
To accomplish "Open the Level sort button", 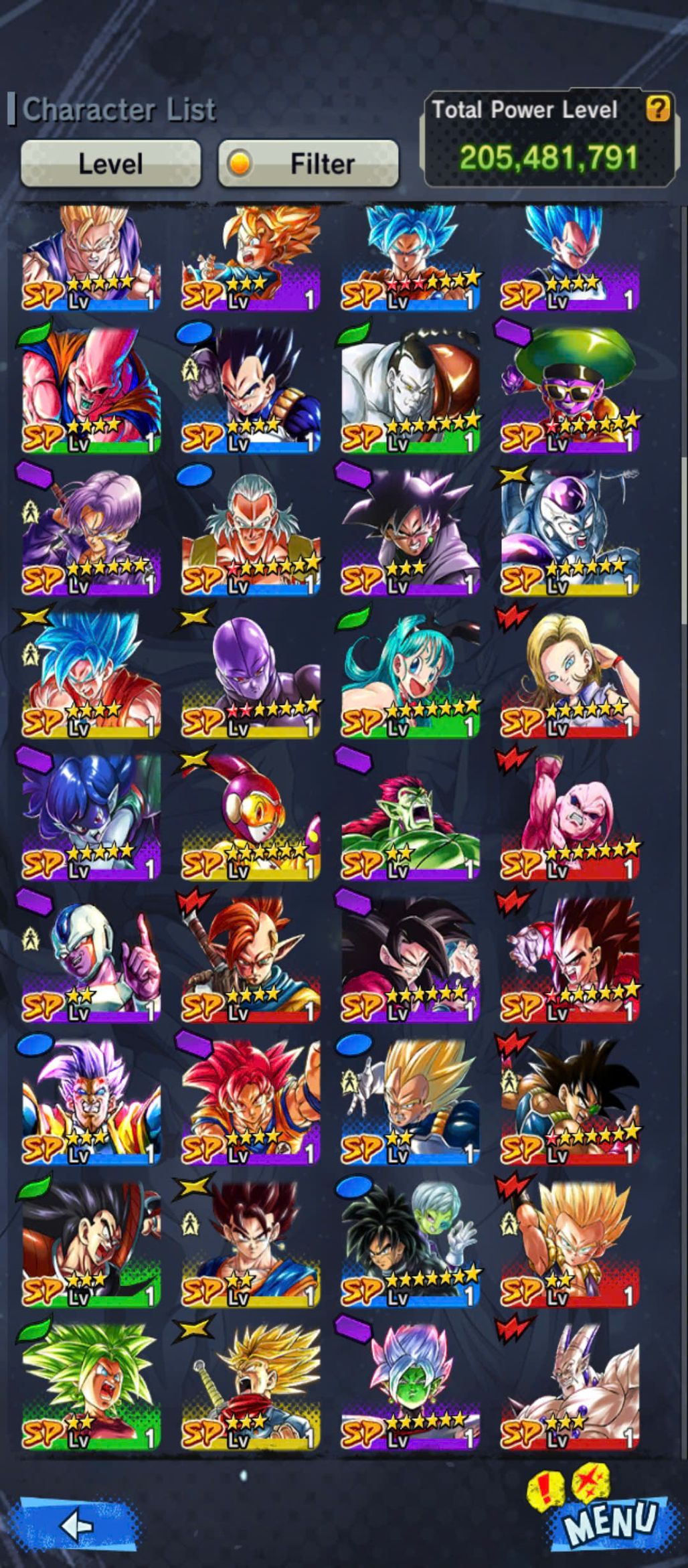I will point(110,163).
